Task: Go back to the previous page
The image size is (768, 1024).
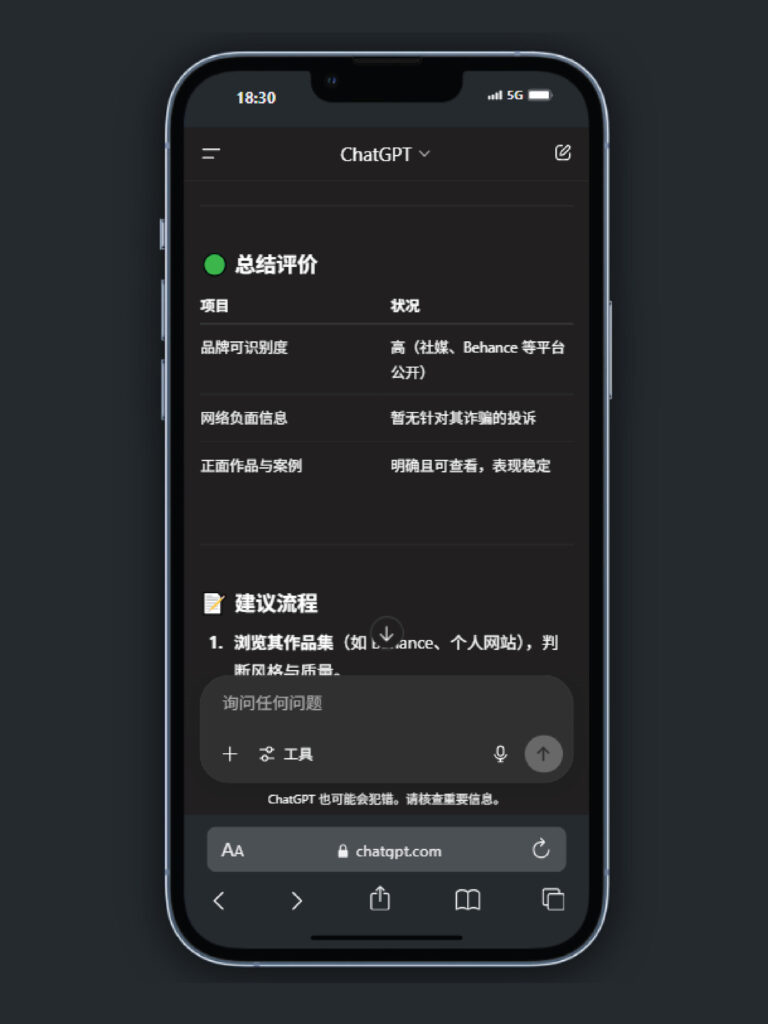Action: pyautogui.click(x=219, y=900)
